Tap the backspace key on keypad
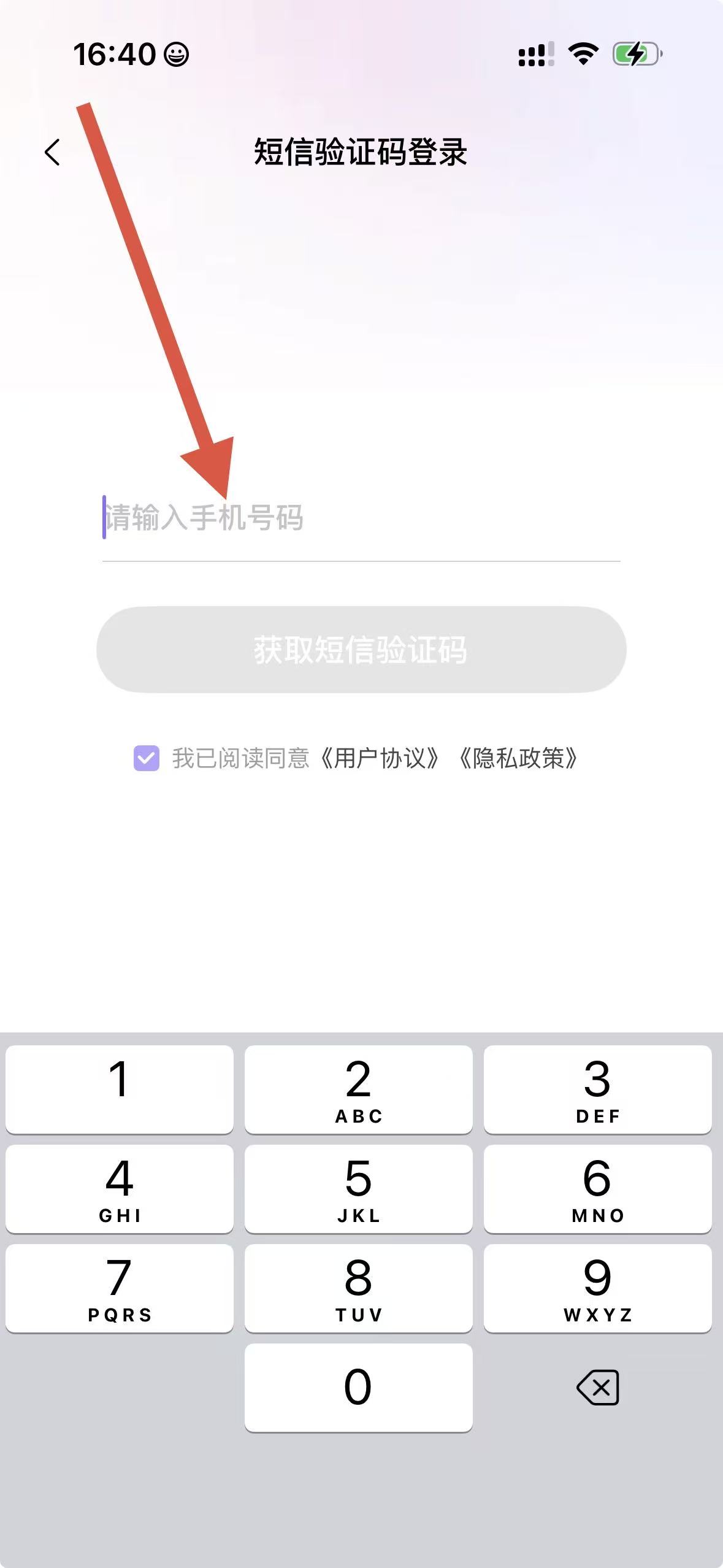The image size is (723, 1568). click(x=598, y=1388)
